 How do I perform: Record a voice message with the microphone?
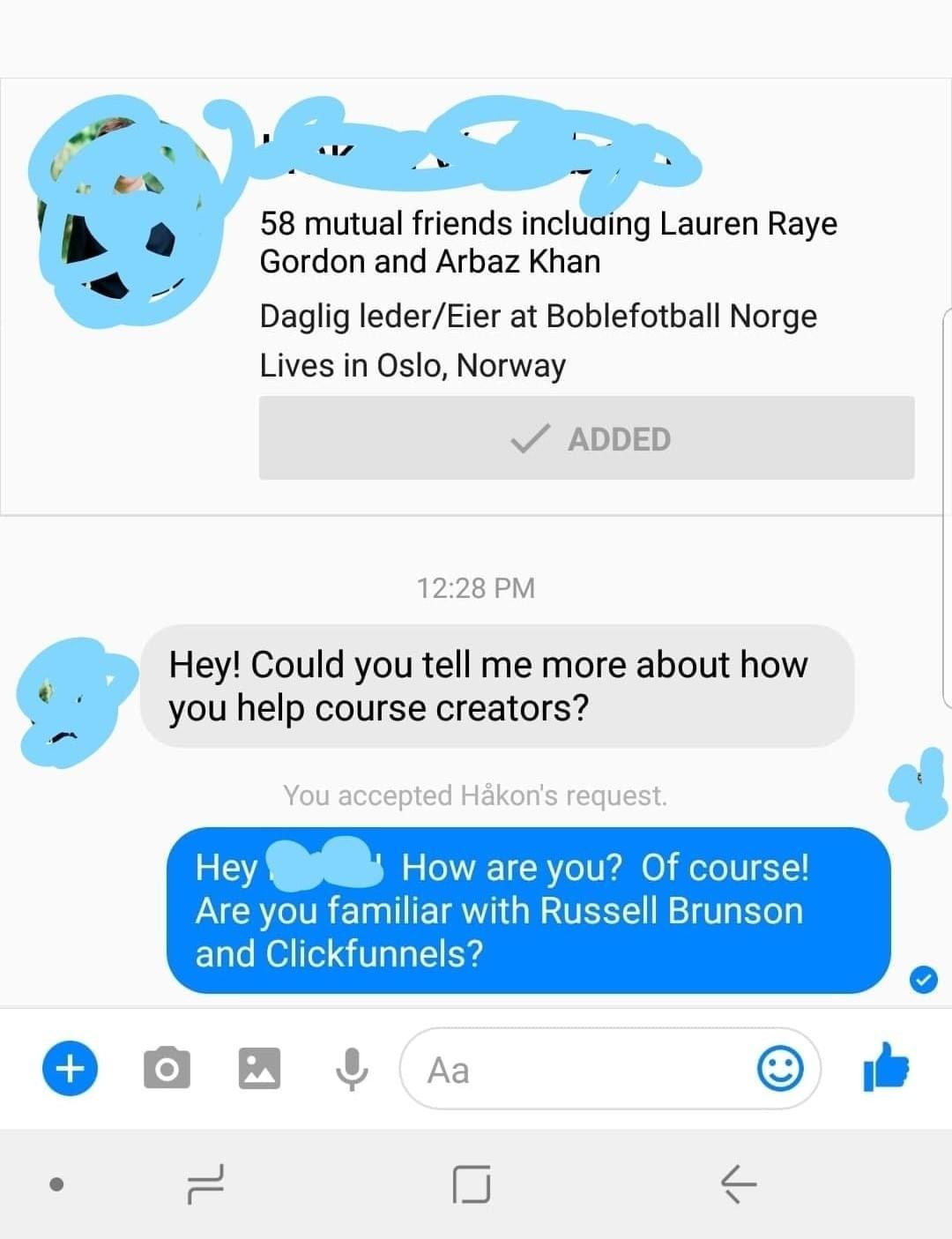352,1069
